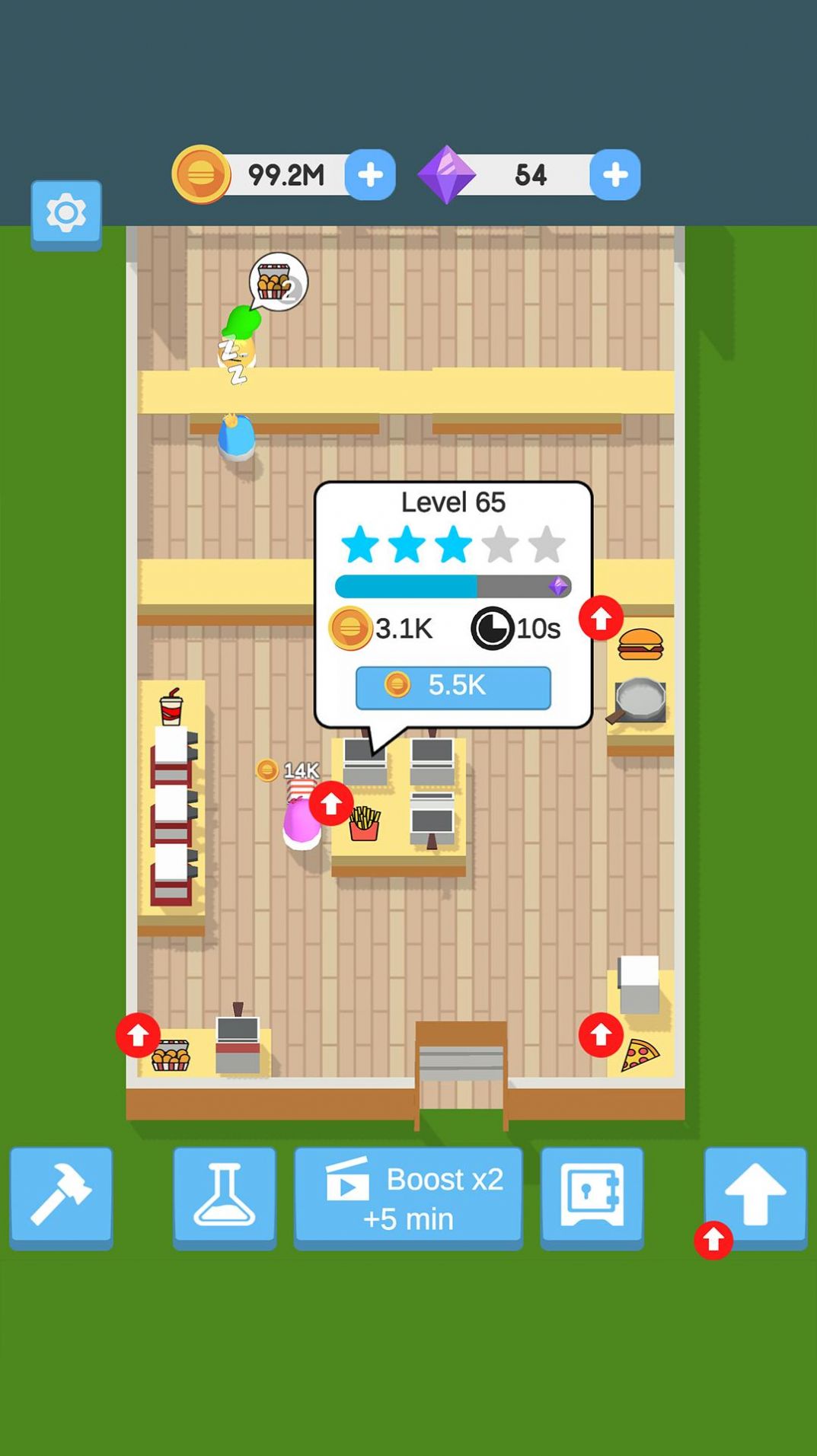Add more gems with plus button

(x=614, y=175)
